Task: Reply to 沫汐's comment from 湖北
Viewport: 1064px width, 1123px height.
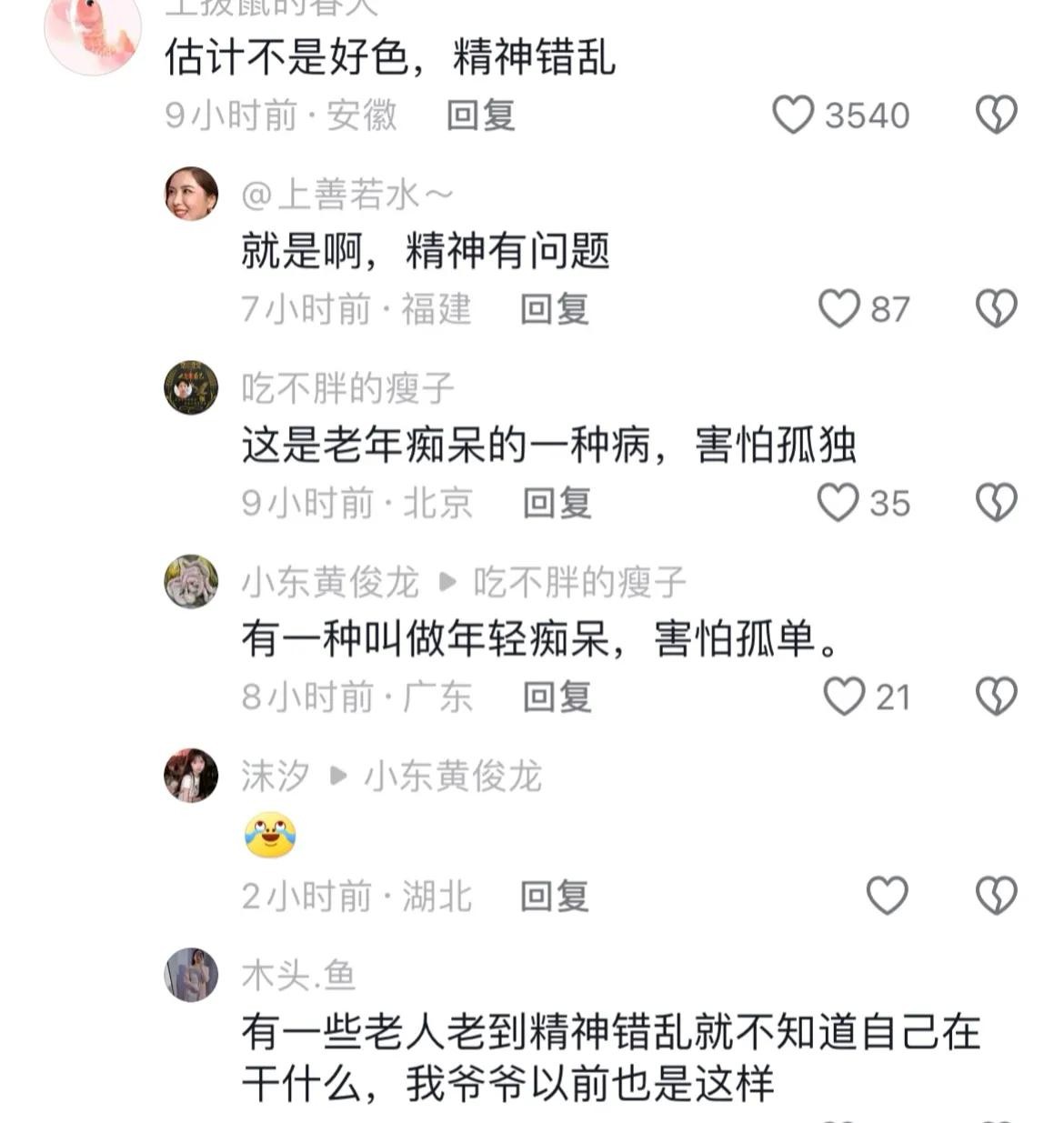Action: pyautogui.click(x=554, y=897)
